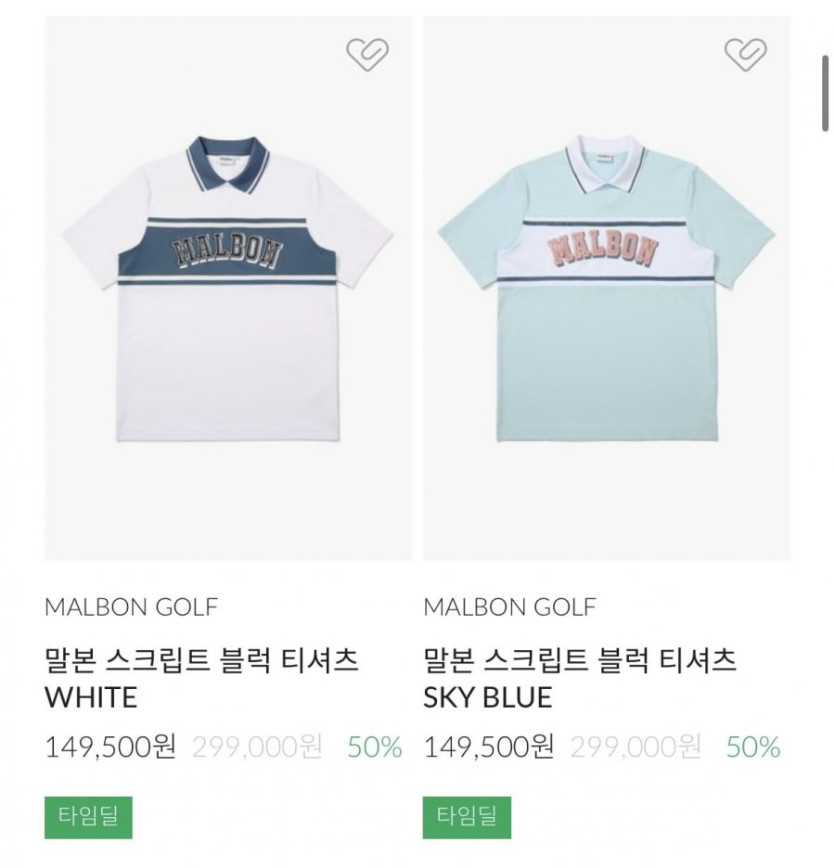Add the WHITE Malbon shirt to wishlist
This screenshot has height=868, width=835.
pos(366,53)
